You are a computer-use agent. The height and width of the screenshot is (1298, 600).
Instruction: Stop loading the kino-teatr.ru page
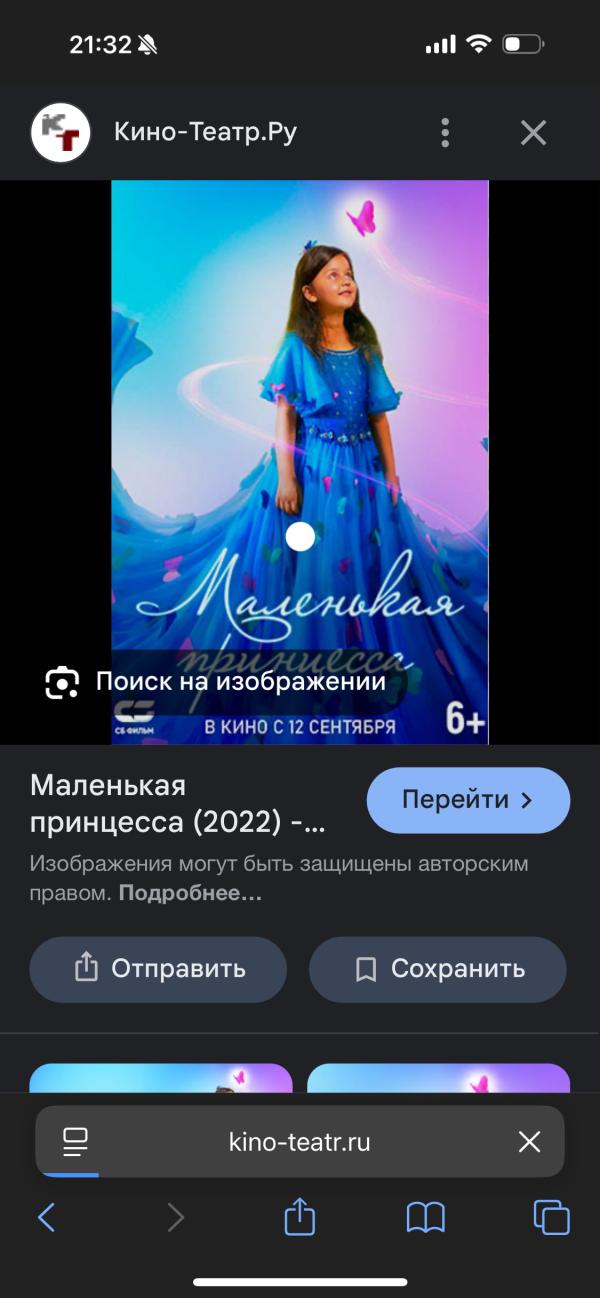[529, 1142]
